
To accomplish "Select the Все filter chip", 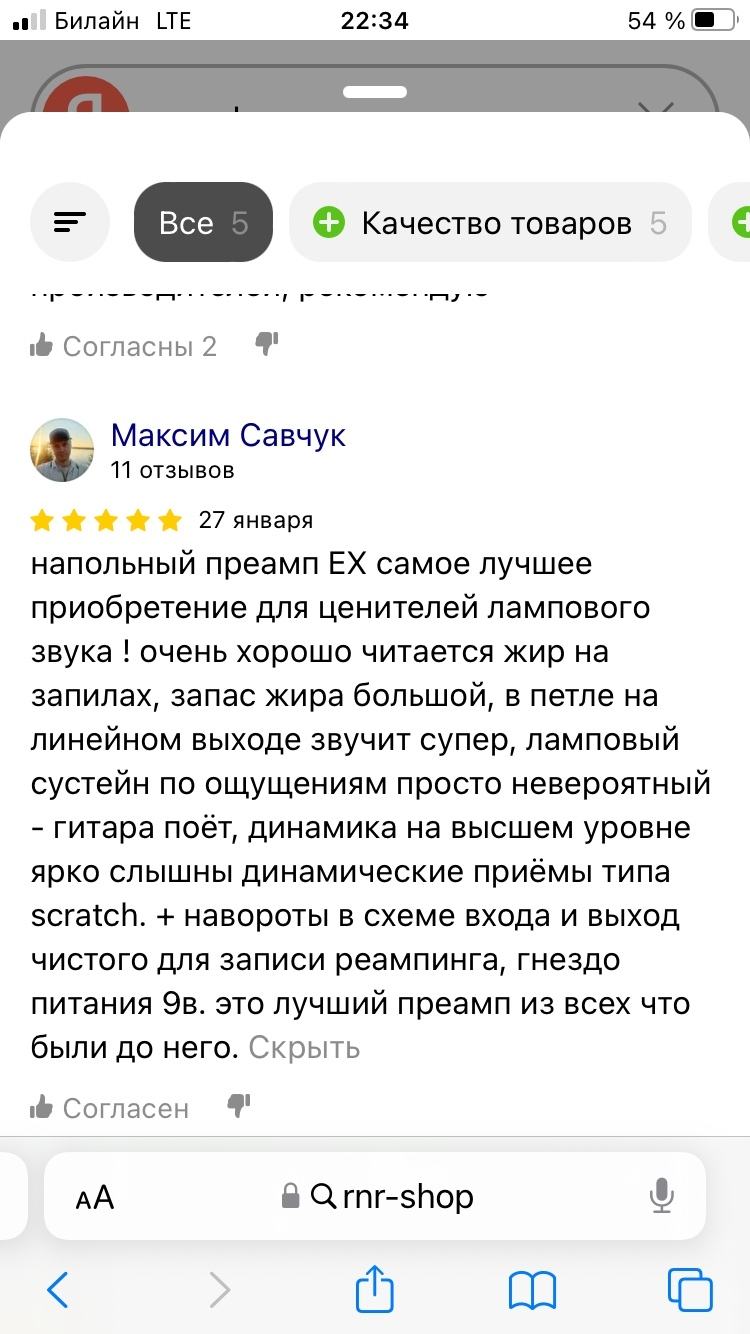I will pos(203,222).
